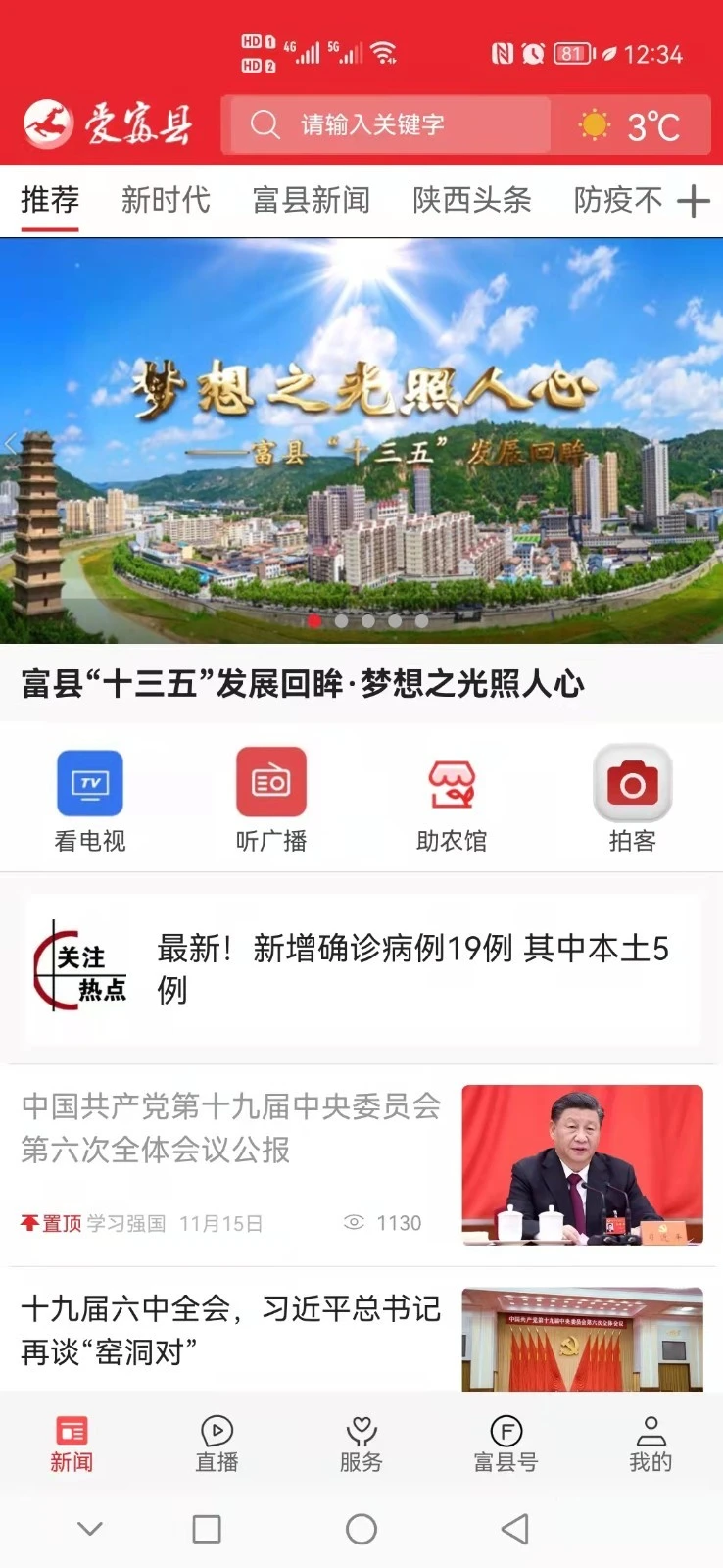Switch to the 新闻 tab
This screenshot has height=1568, width=723.
72,1443
